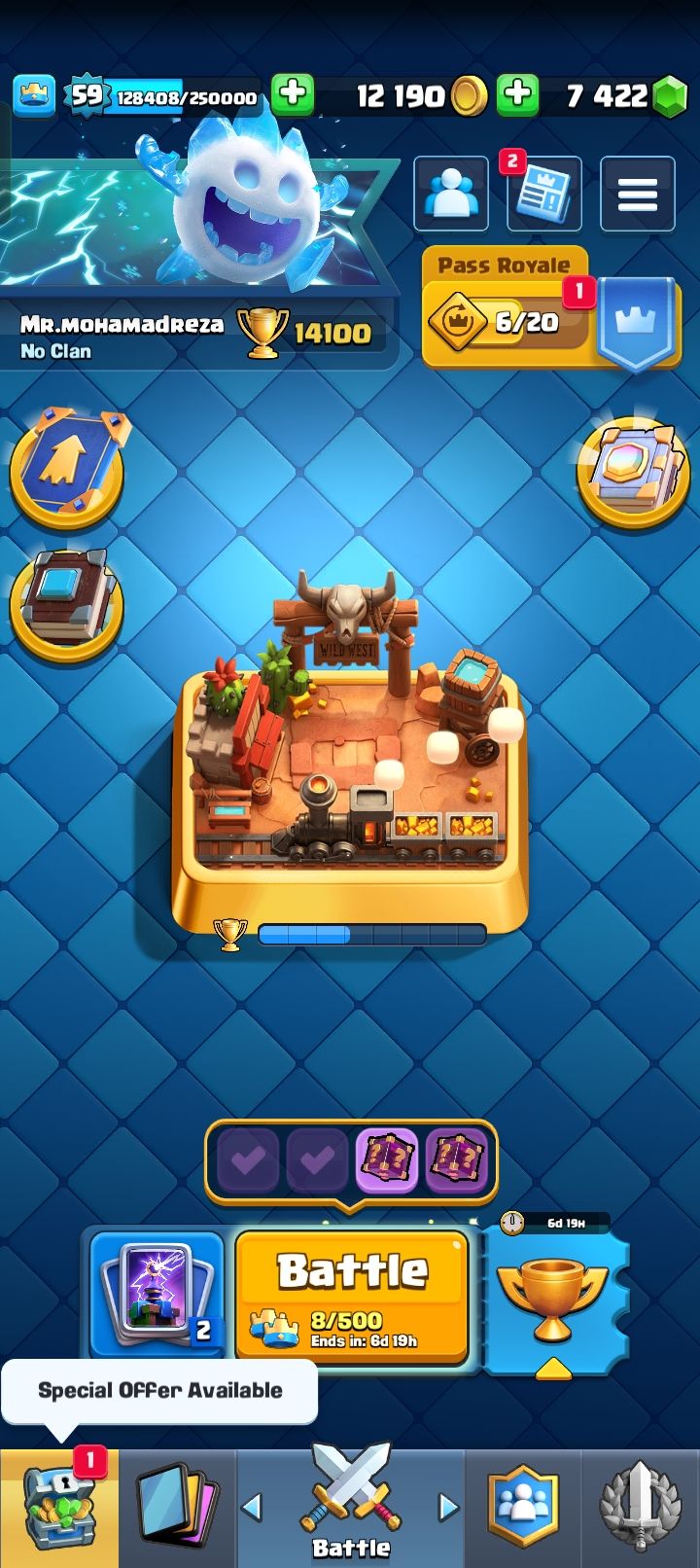Image resolution: width=700 pixels, height=1568 pixels.
Task: Open the brown tower book button
Action: point(66,599)
